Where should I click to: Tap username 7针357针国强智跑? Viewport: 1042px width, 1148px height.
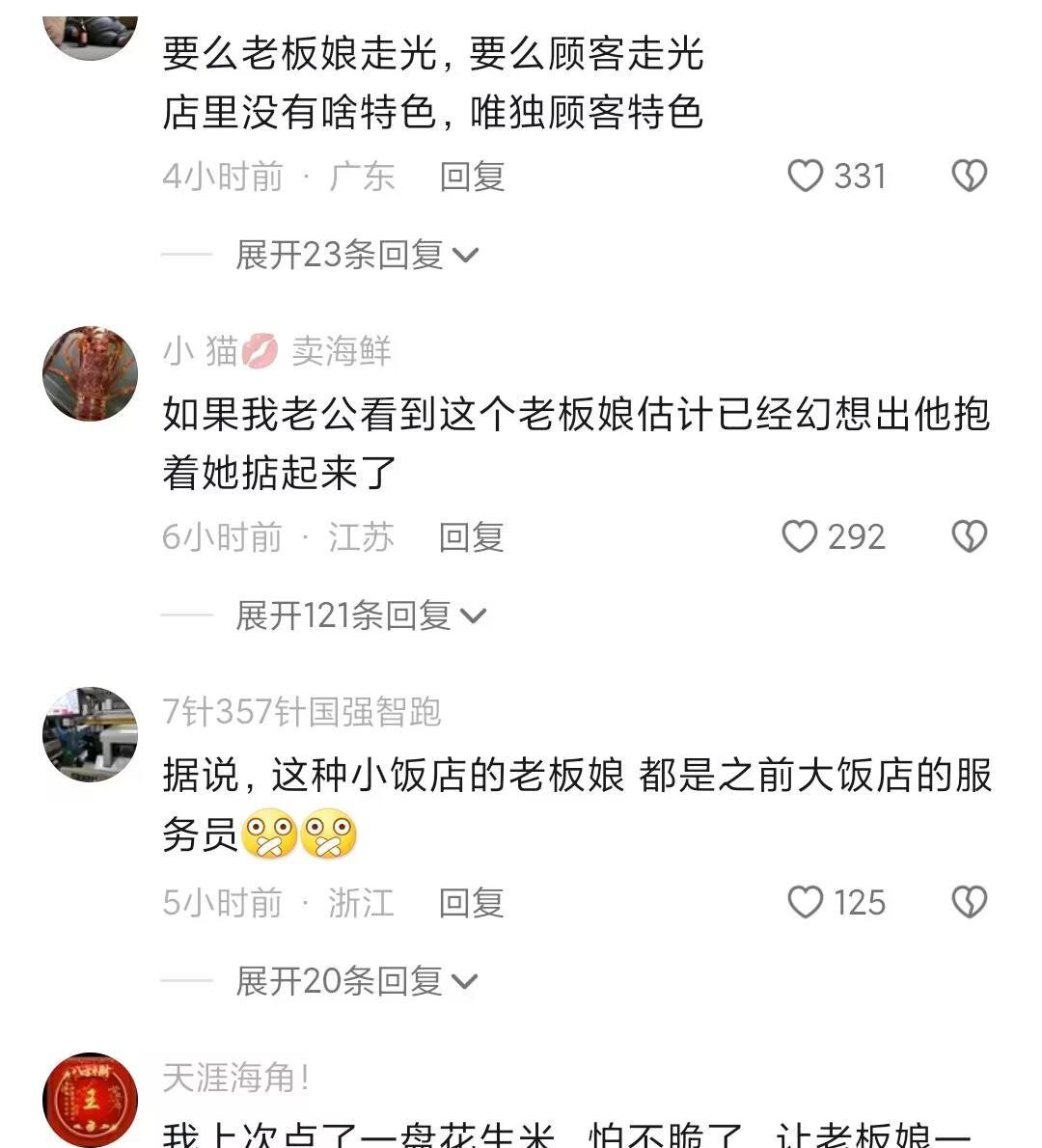[x=301, y=712]
